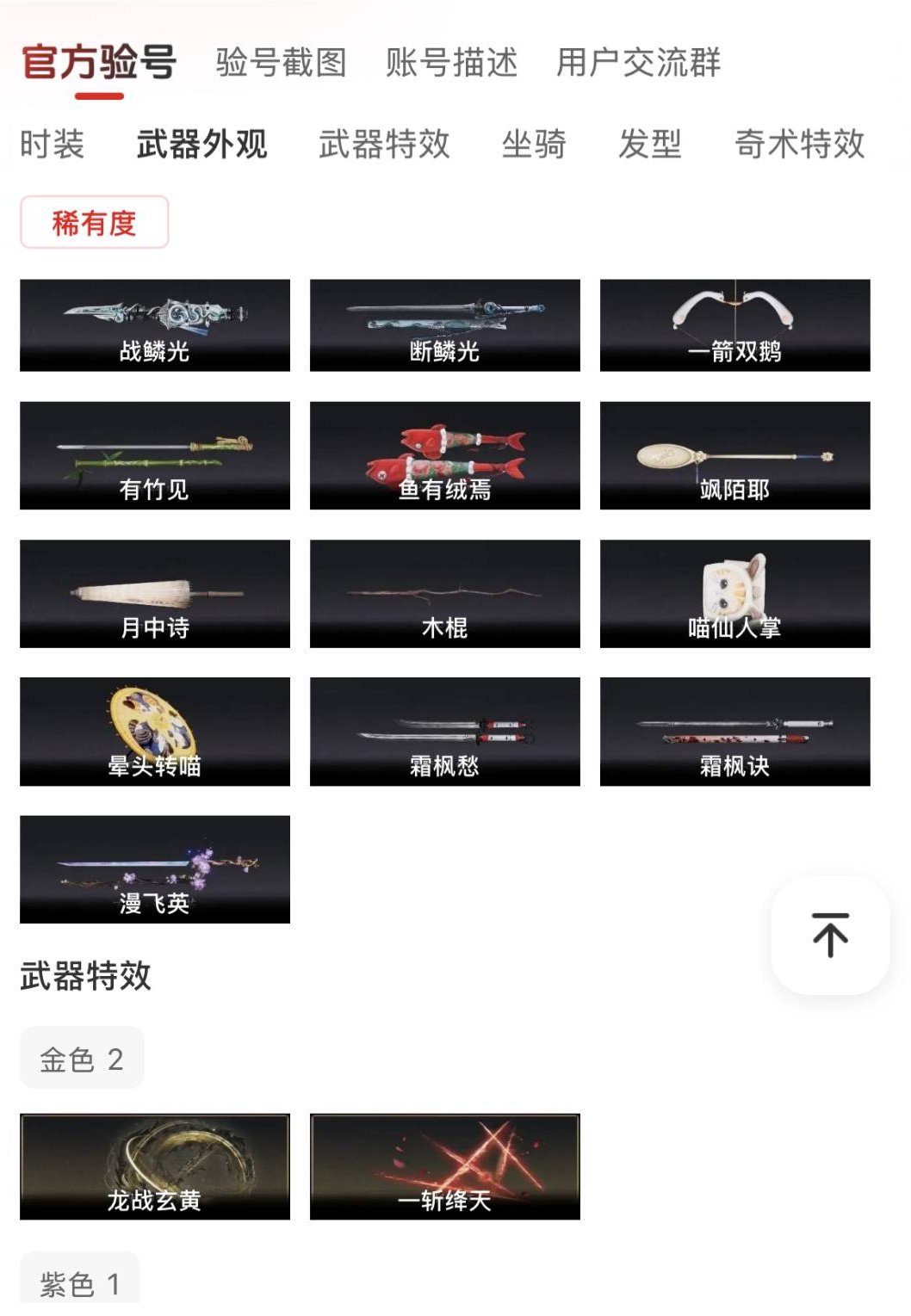Open the 有竹见 bamboo sword thumbnail
The width and height of the screenshot is (911, 1316).
[x=155, y=454]
